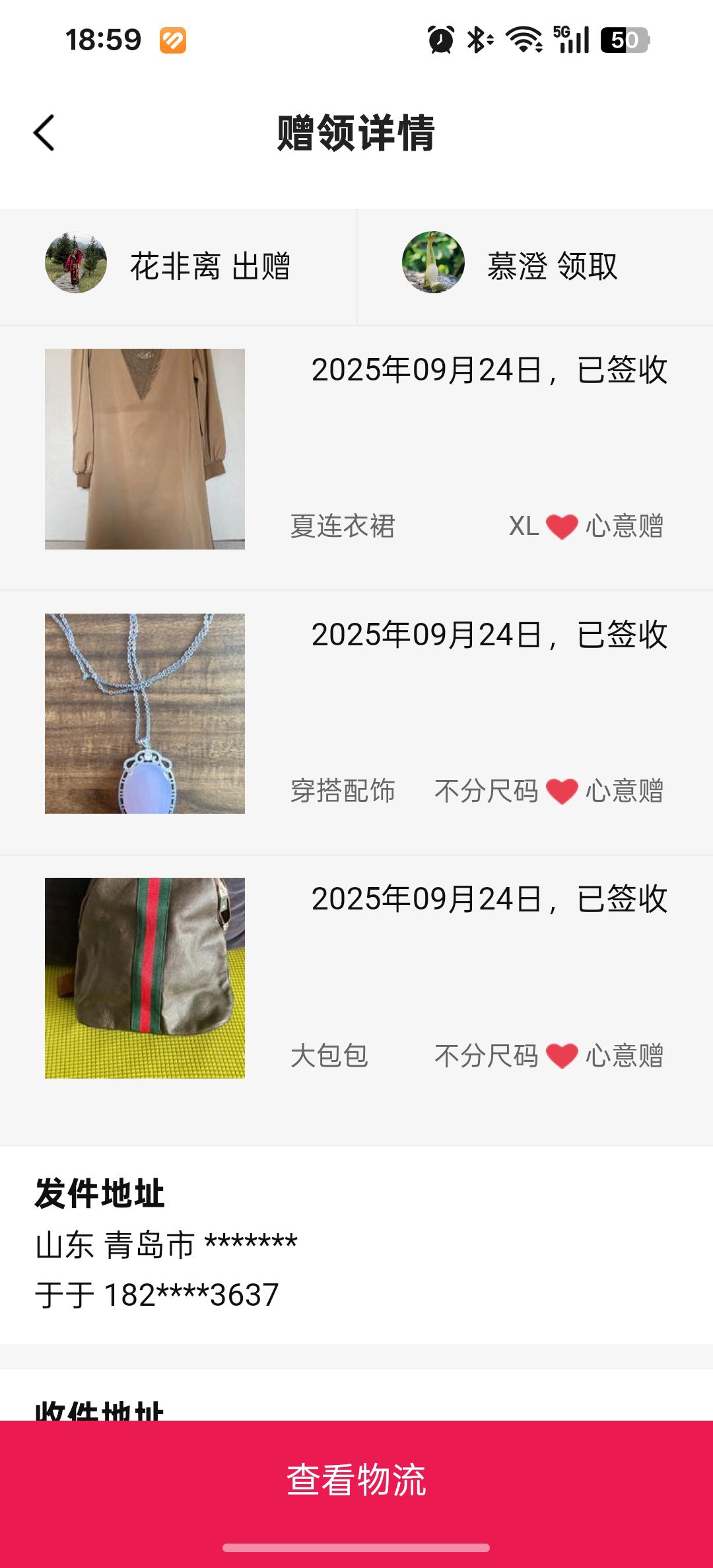Image resolution: width=713 pixels, height=1568 pixels.
Task: Open the 大包包 bag item
Action: [145, 978]
